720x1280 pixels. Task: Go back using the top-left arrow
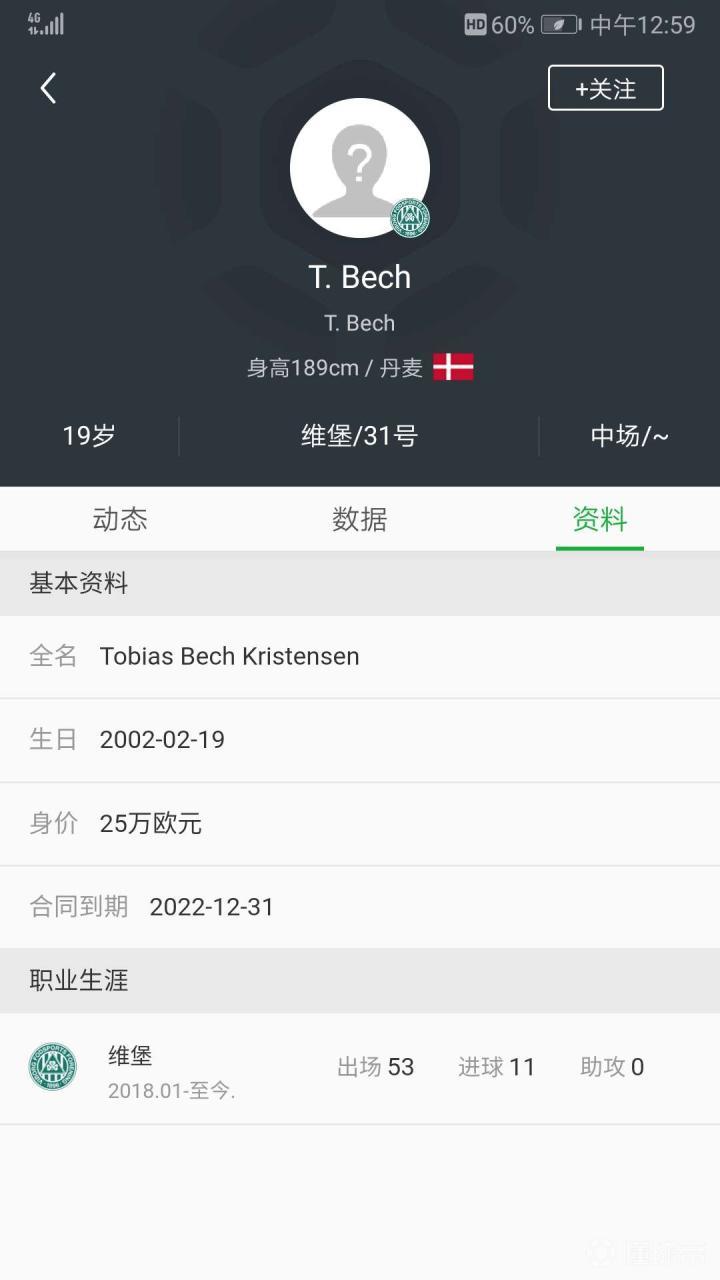tap(48, 88)
